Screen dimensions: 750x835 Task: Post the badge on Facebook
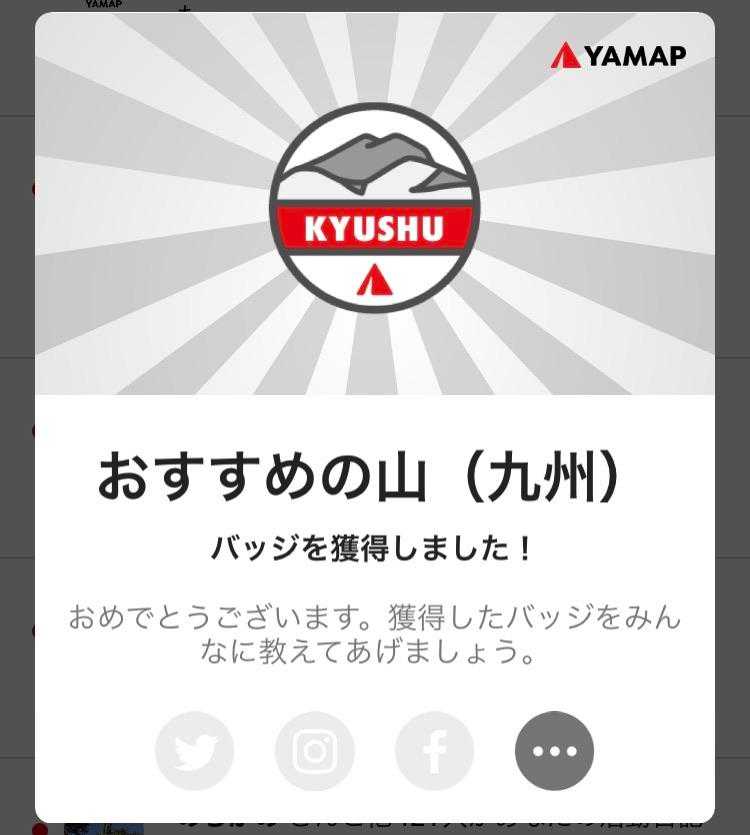[435, 751]
